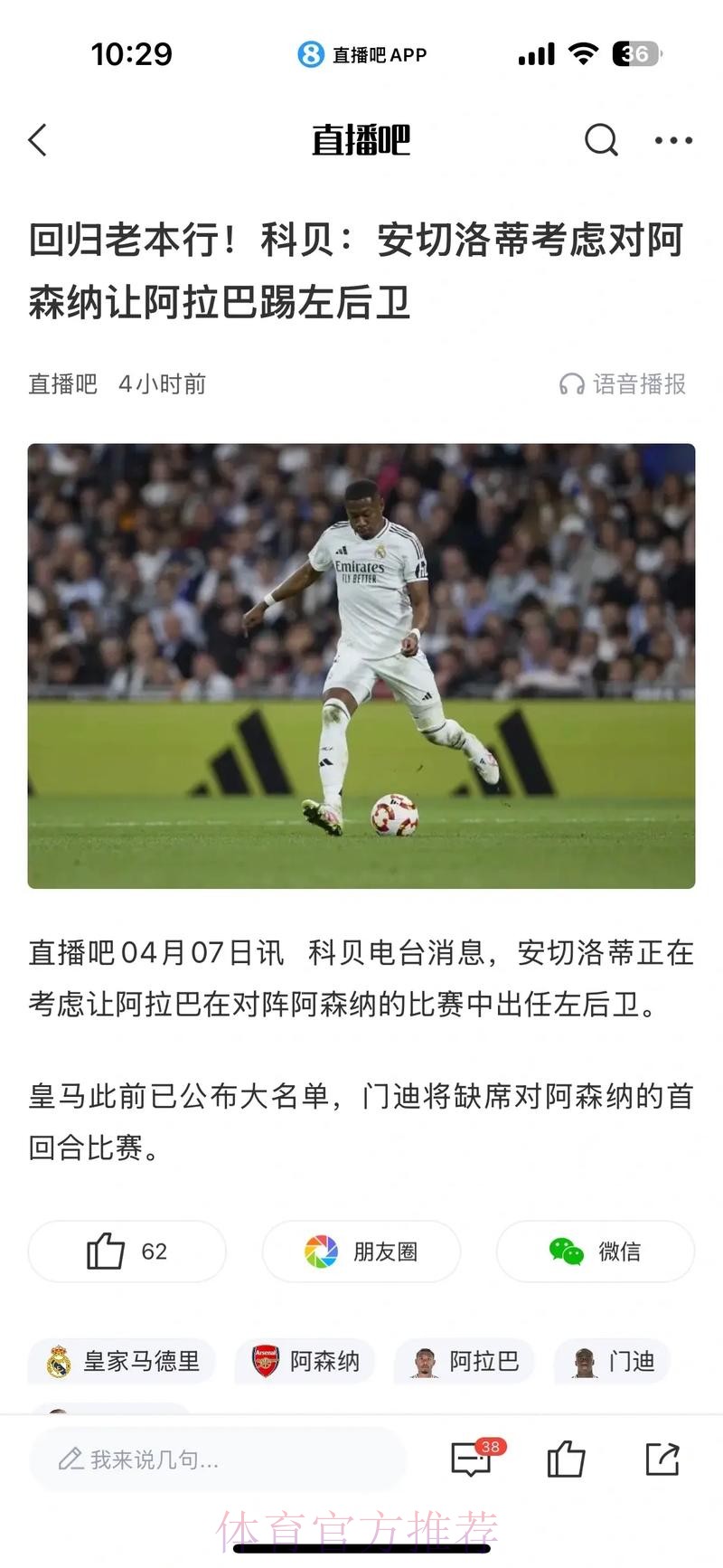Share to 朋友圈

click(x=361, y=1252)
